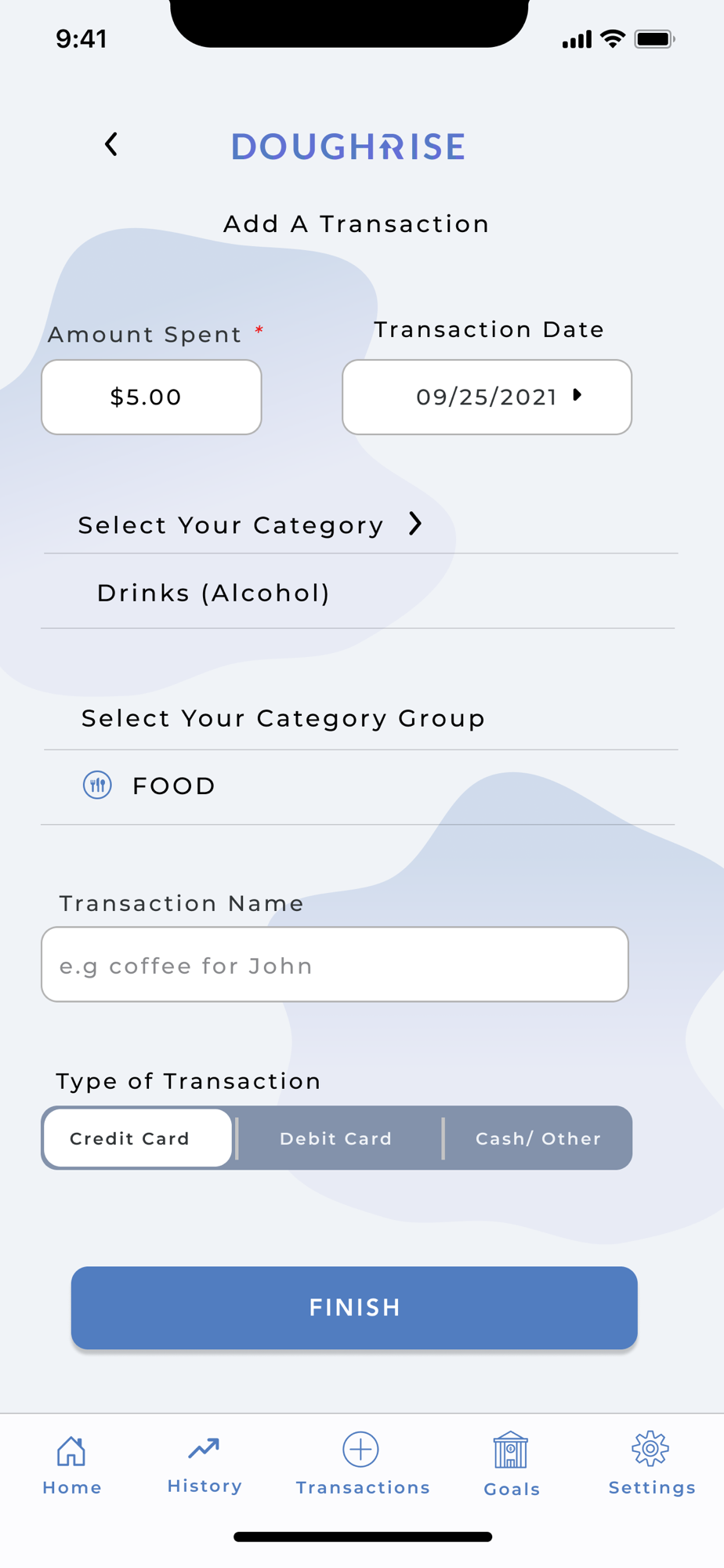The height and width of the screenshot is (1568, 724).
Task: Switch to the Goals tab
Action: pos(512,1465)
